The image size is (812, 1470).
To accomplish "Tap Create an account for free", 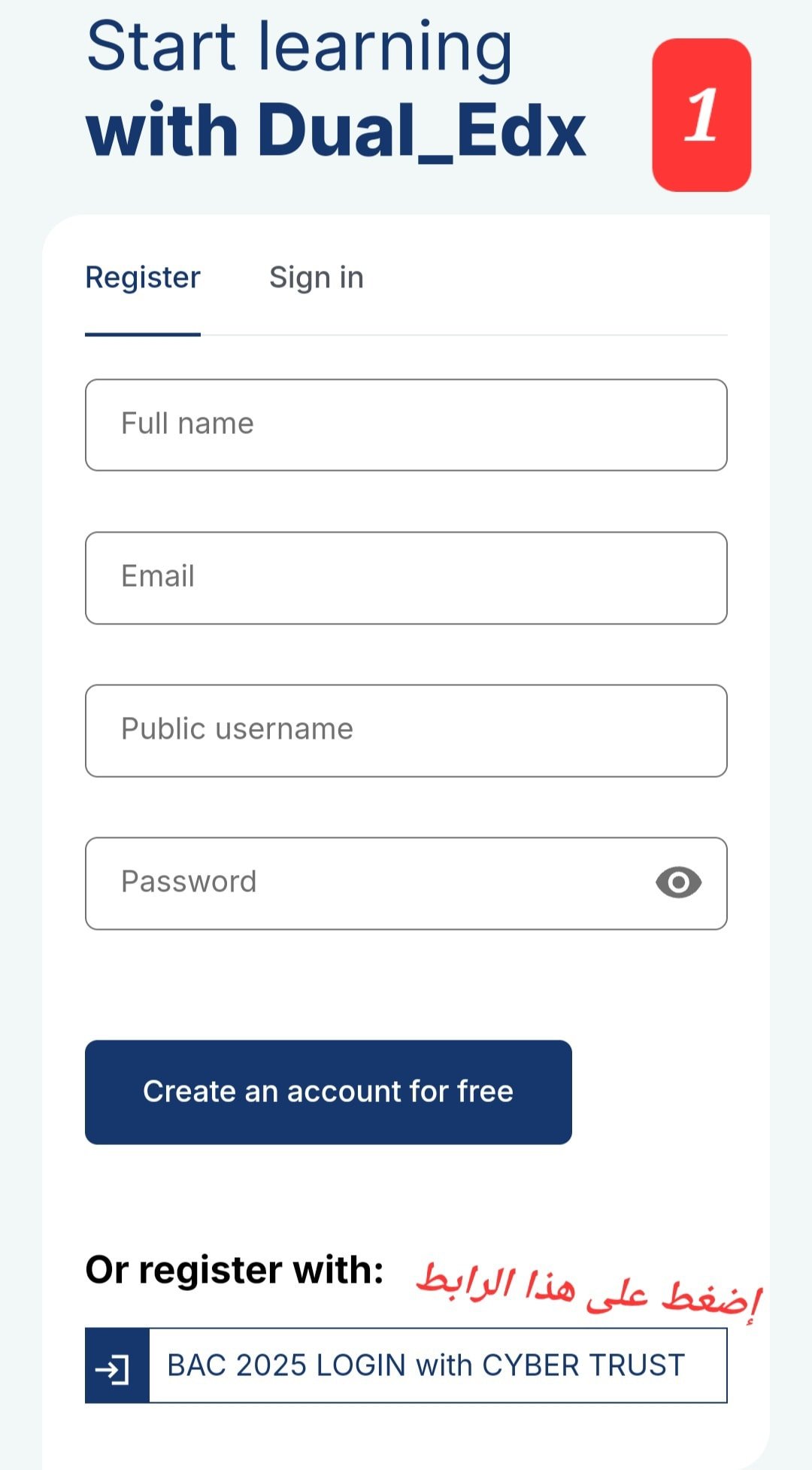I will [329, 1092].
